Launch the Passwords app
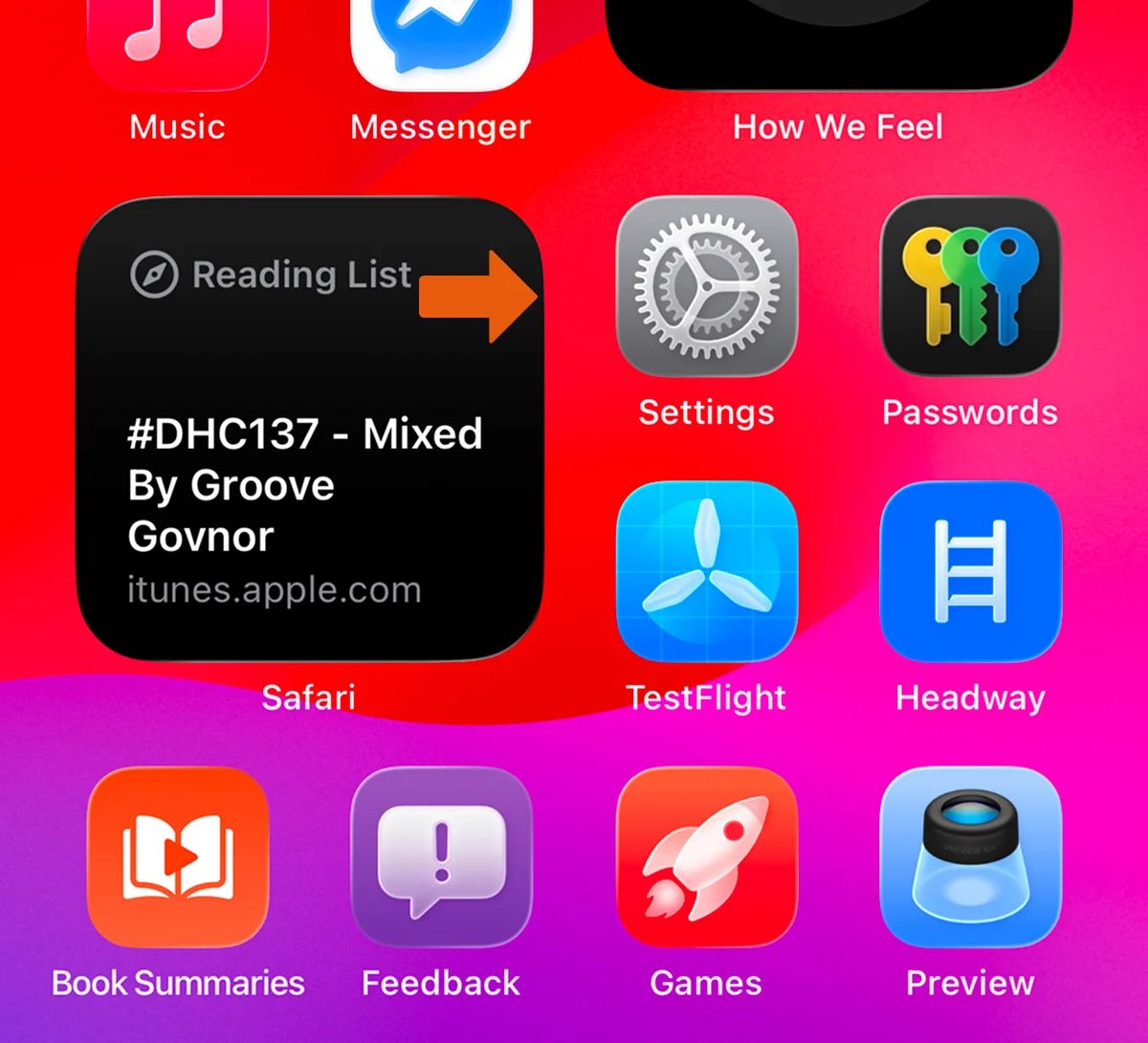1148x1043 pixels. [970, 287]
